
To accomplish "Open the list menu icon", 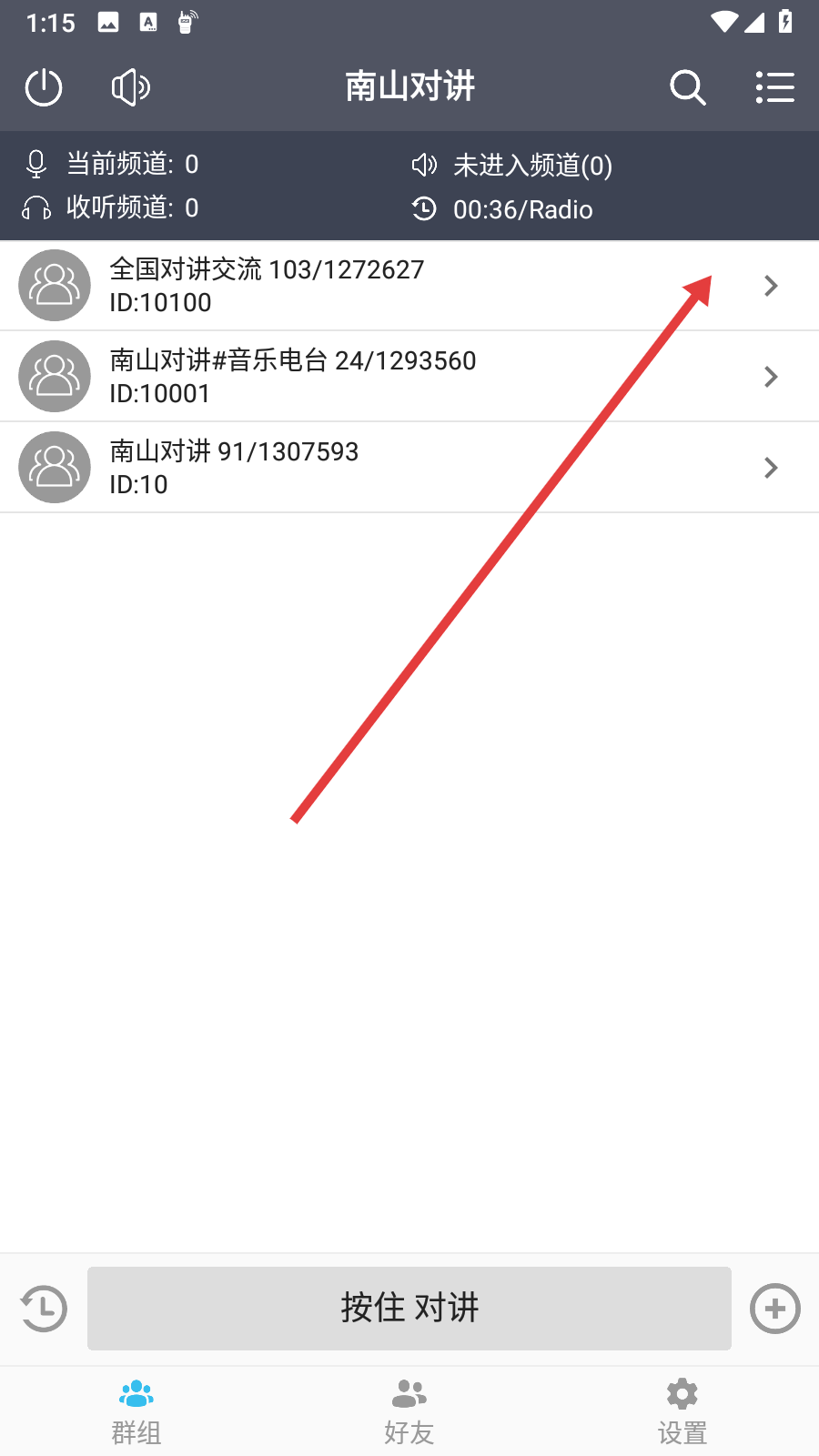I will [774, 88].
